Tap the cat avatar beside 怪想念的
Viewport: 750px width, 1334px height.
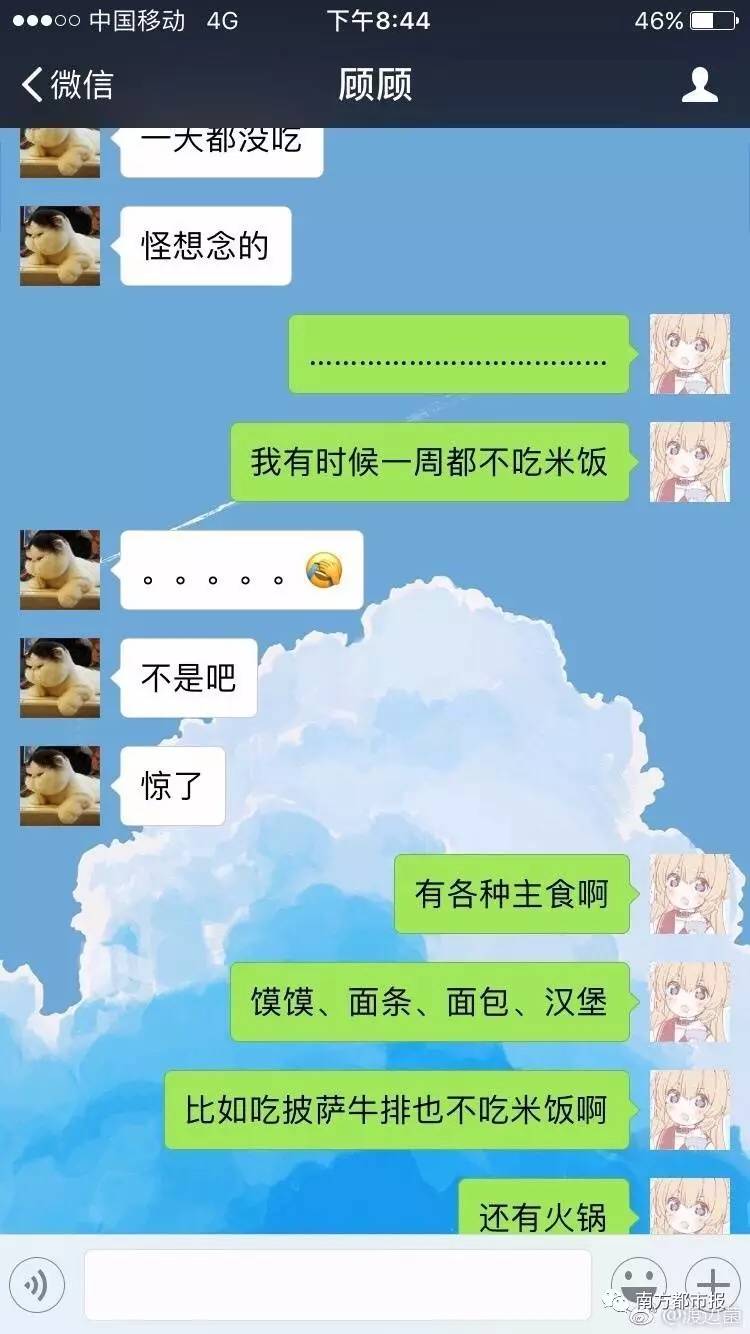[60, 246]
